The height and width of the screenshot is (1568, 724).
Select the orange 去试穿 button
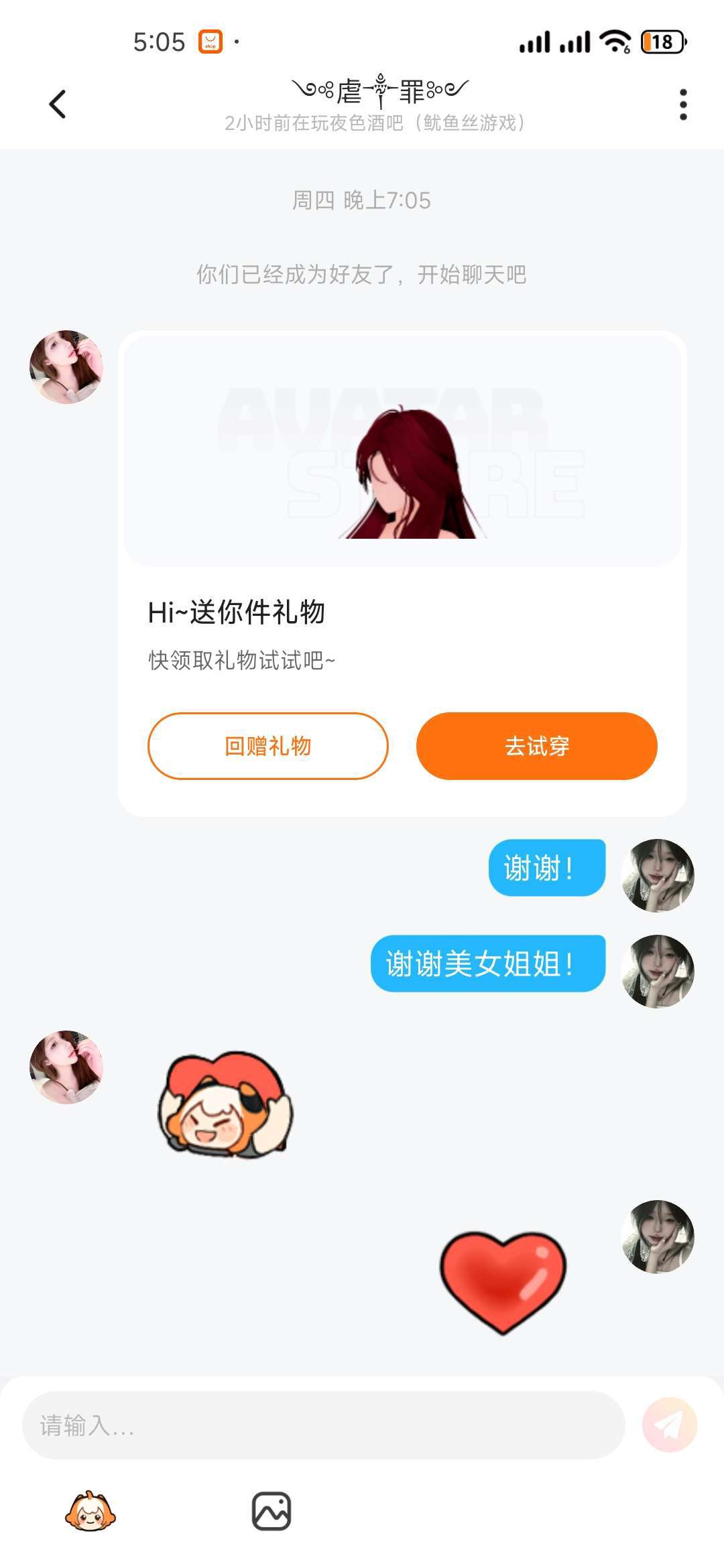536,746
